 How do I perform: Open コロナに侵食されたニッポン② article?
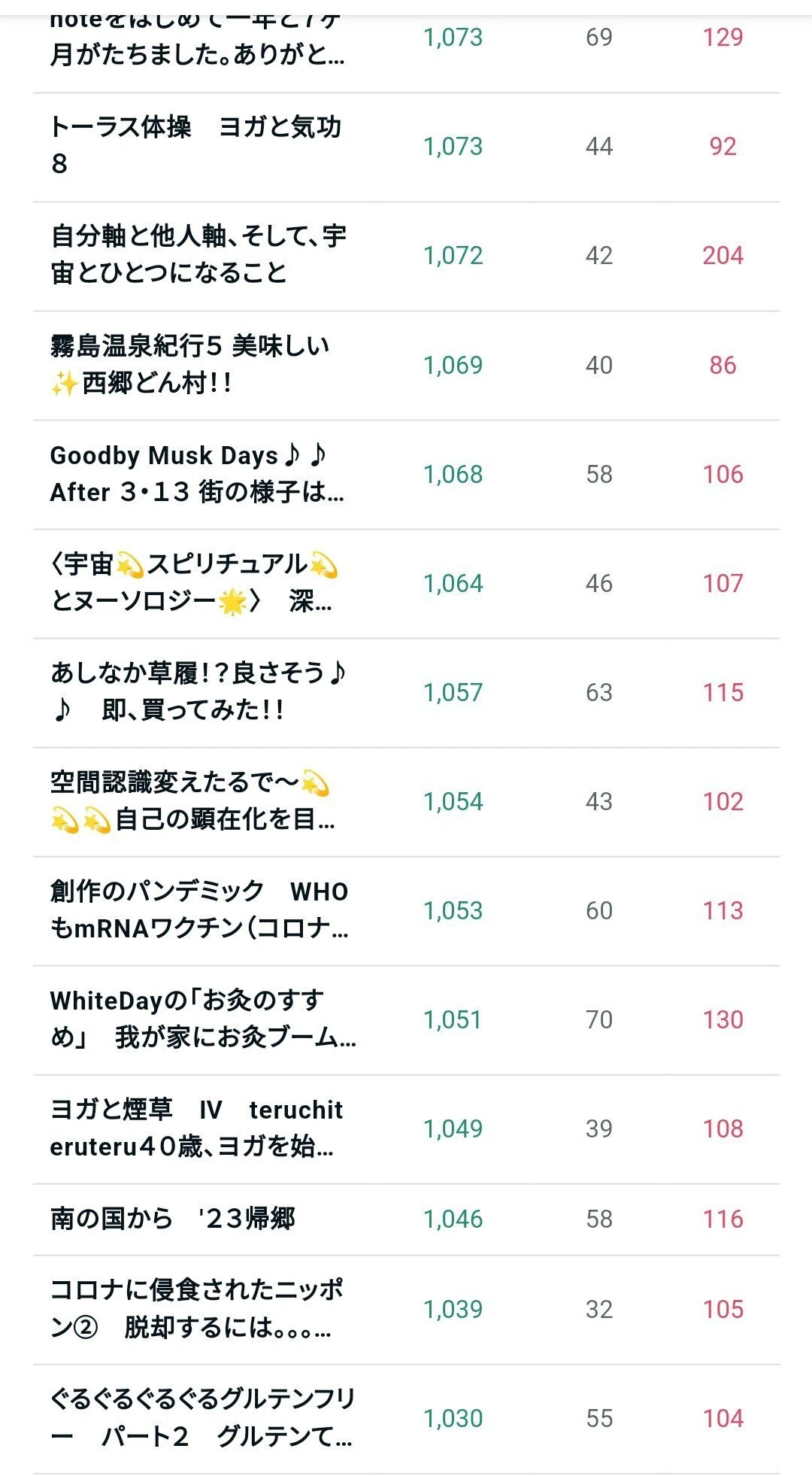(x=197, y=1309)
